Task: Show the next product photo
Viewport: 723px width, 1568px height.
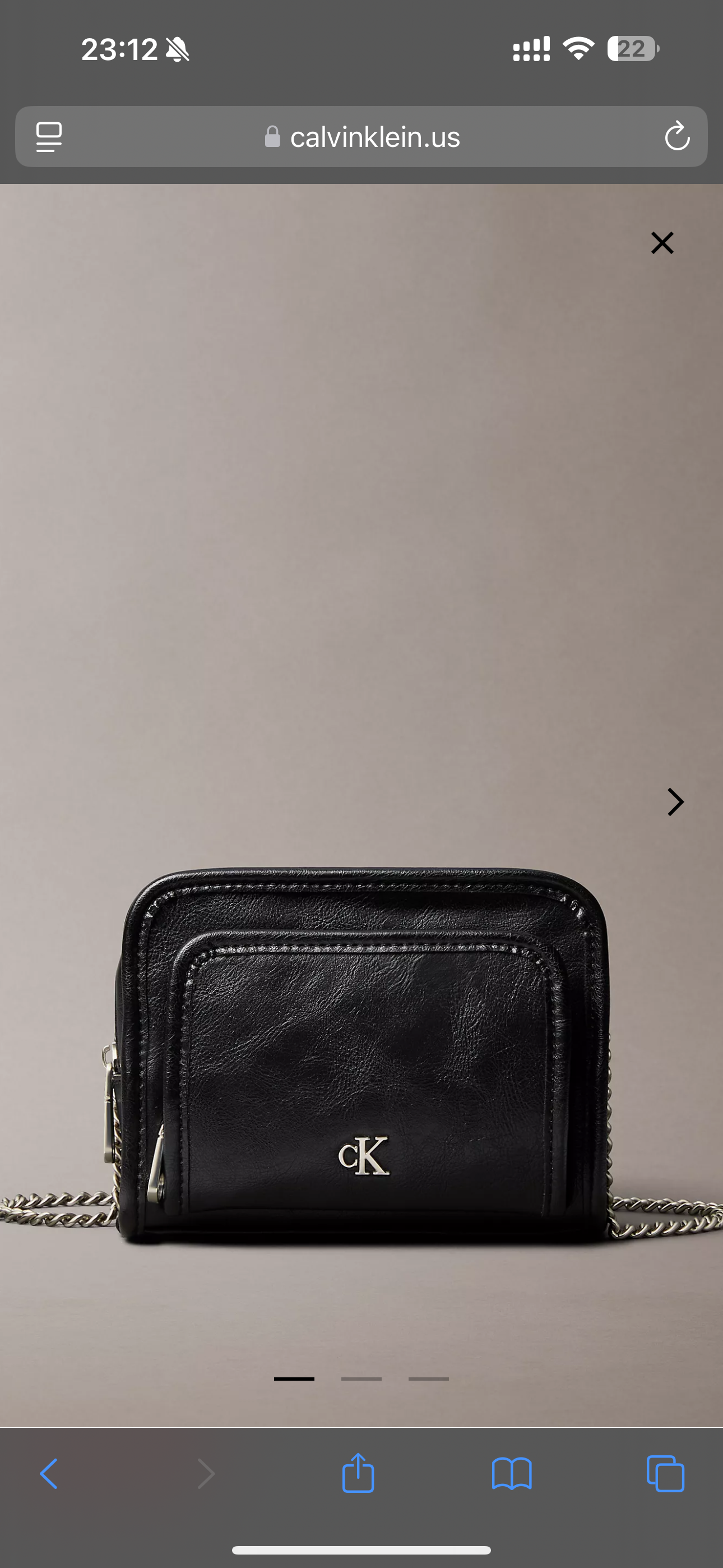Action: pyautogui.click(x=675, y=801)
